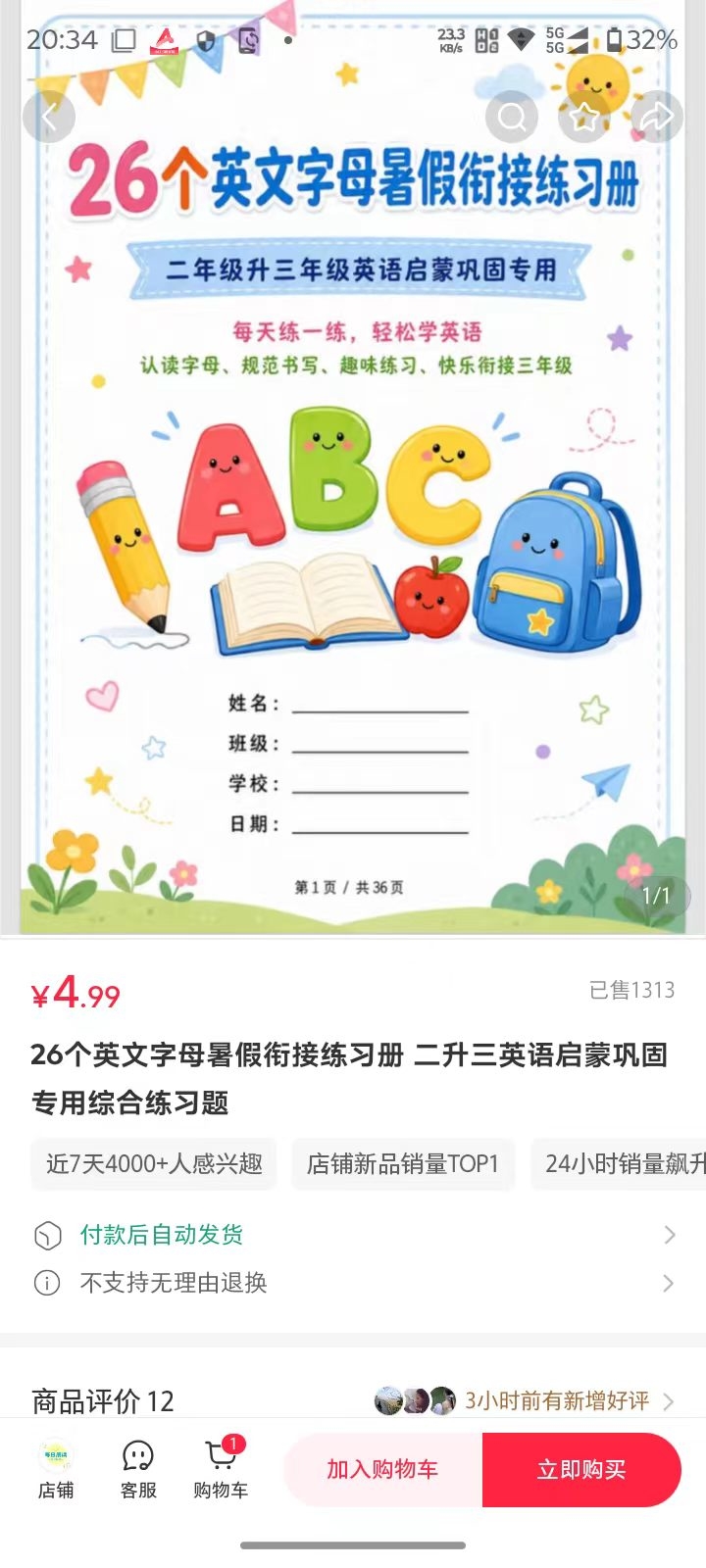Add item with 加入购物车 button
Image resolution: width=706 pixels, height=1568 pixels.
pos(382,1469)
